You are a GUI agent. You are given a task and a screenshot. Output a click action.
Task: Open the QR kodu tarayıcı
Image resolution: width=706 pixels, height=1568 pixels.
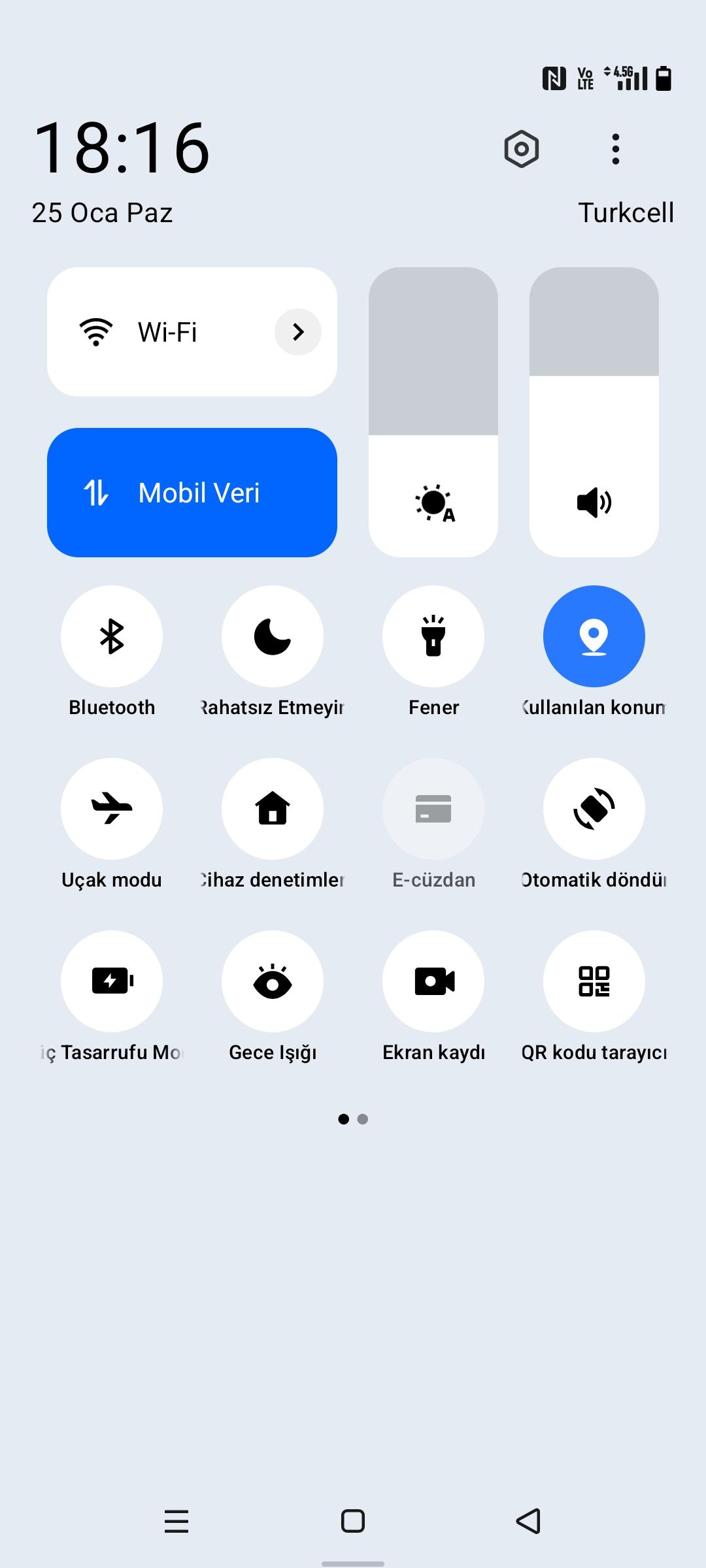[594, 981]
